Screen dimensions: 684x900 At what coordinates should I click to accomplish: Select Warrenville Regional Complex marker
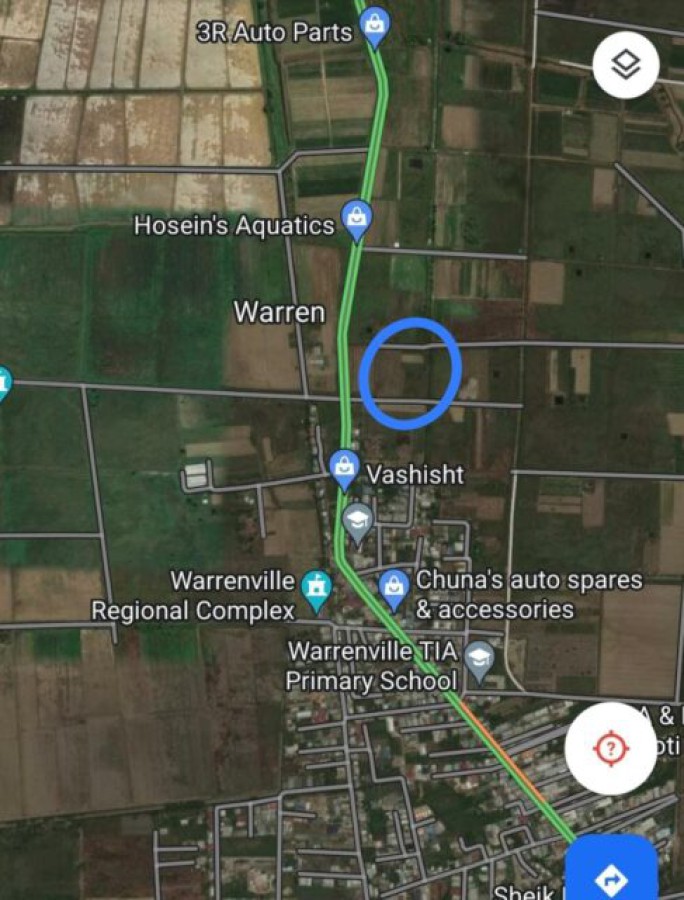[x=317, y=588]
